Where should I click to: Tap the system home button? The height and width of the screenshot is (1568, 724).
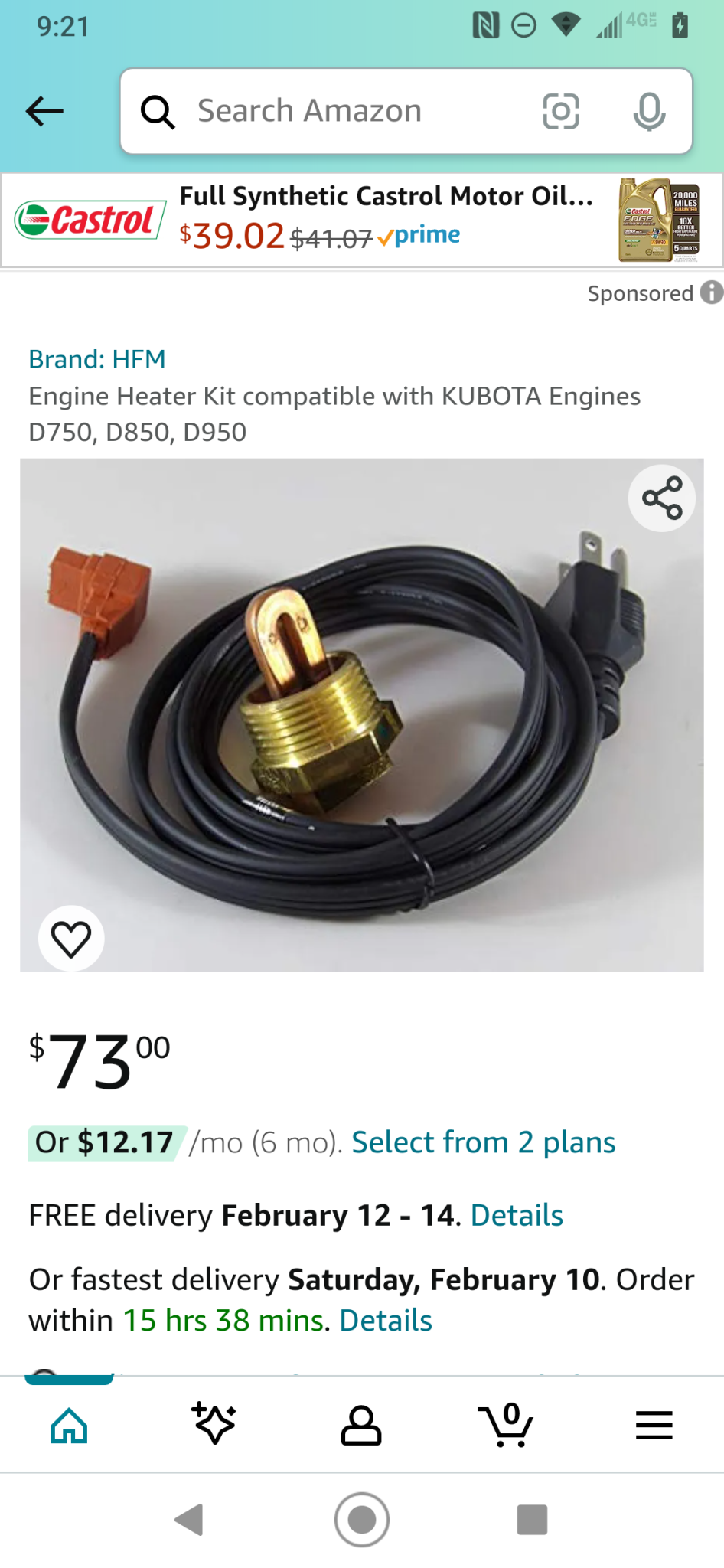[x=362, y=1519]
